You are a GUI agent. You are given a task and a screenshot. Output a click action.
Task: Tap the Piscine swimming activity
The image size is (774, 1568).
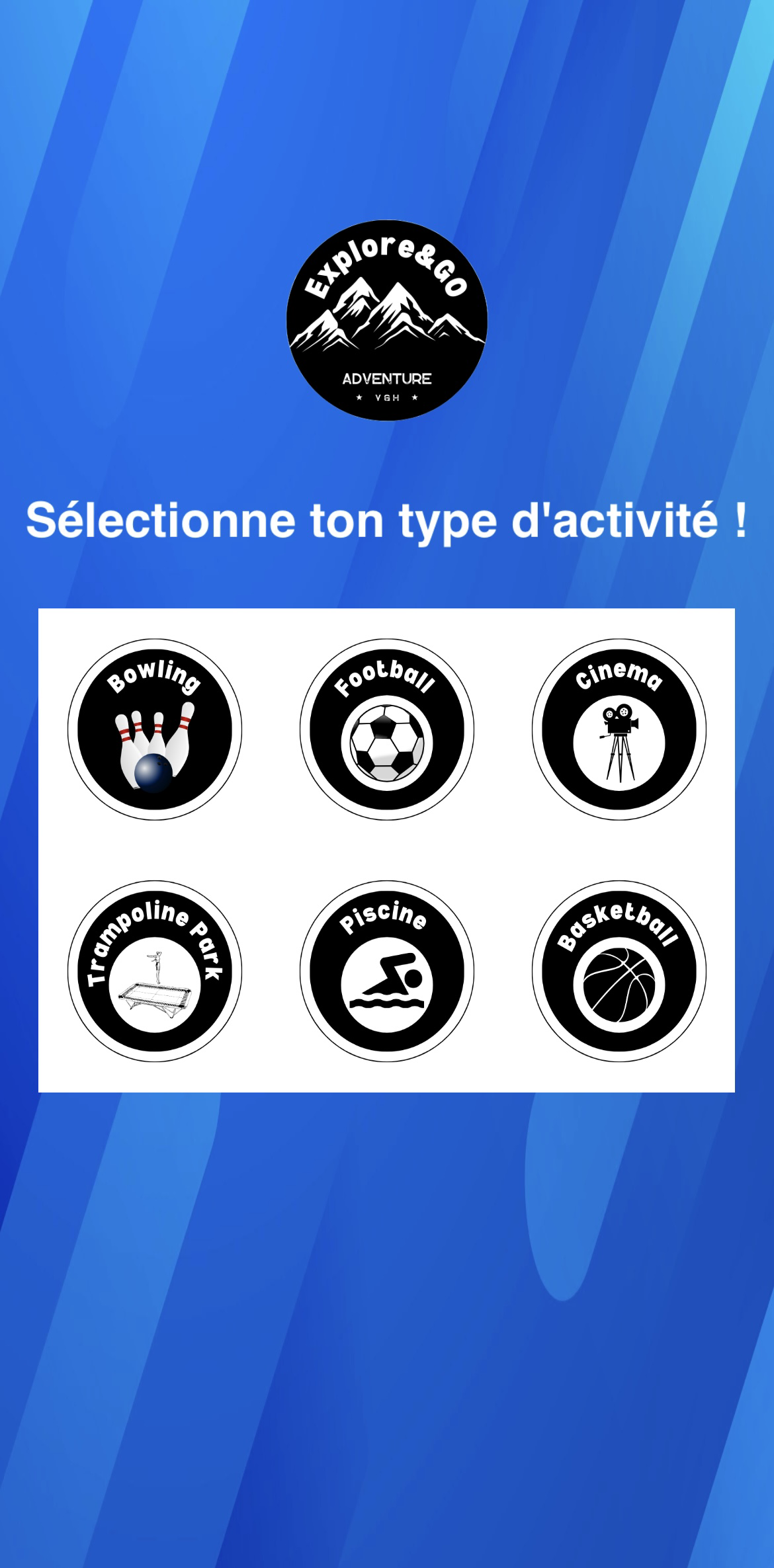click(387, 971)
